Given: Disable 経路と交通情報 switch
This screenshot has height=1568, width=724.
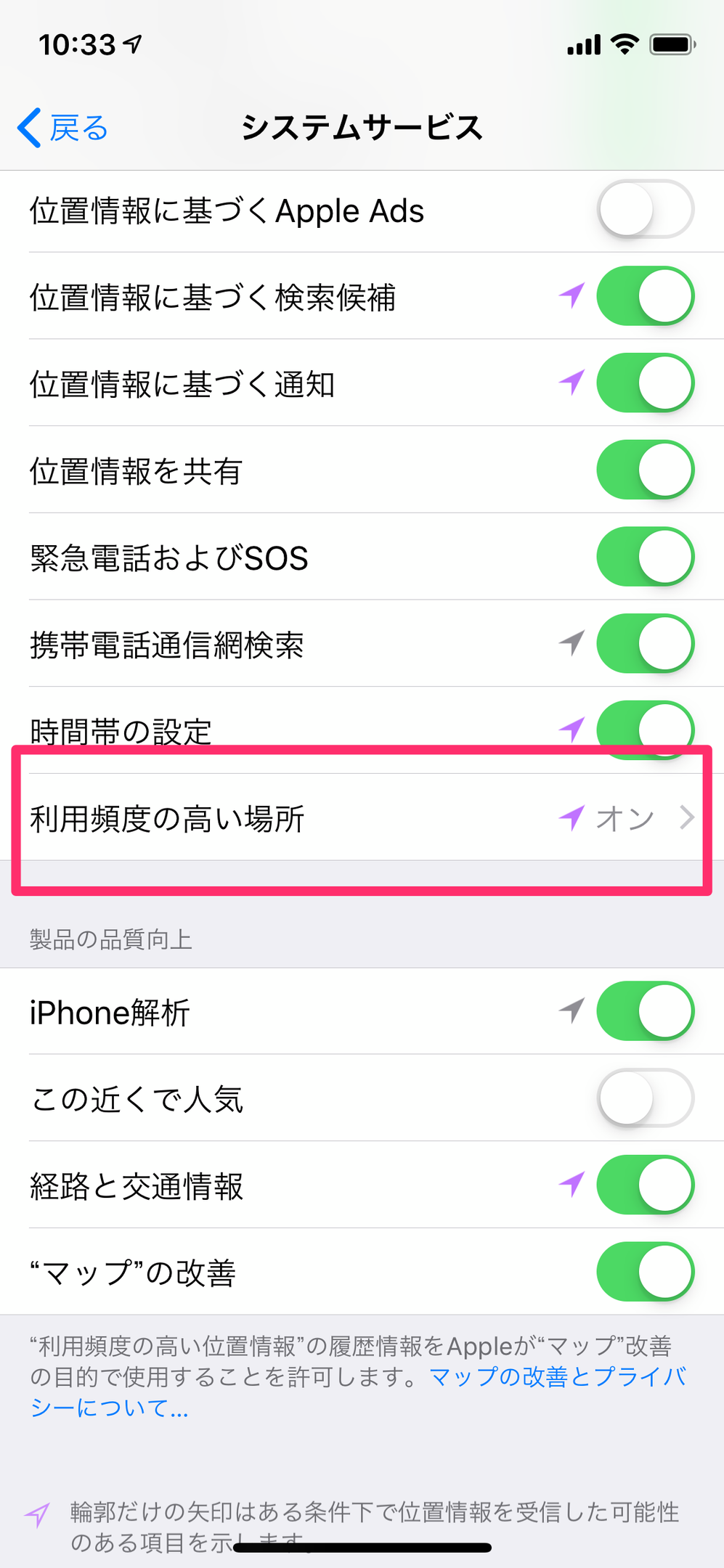Looking at the screenshot, I should 645,1185.
